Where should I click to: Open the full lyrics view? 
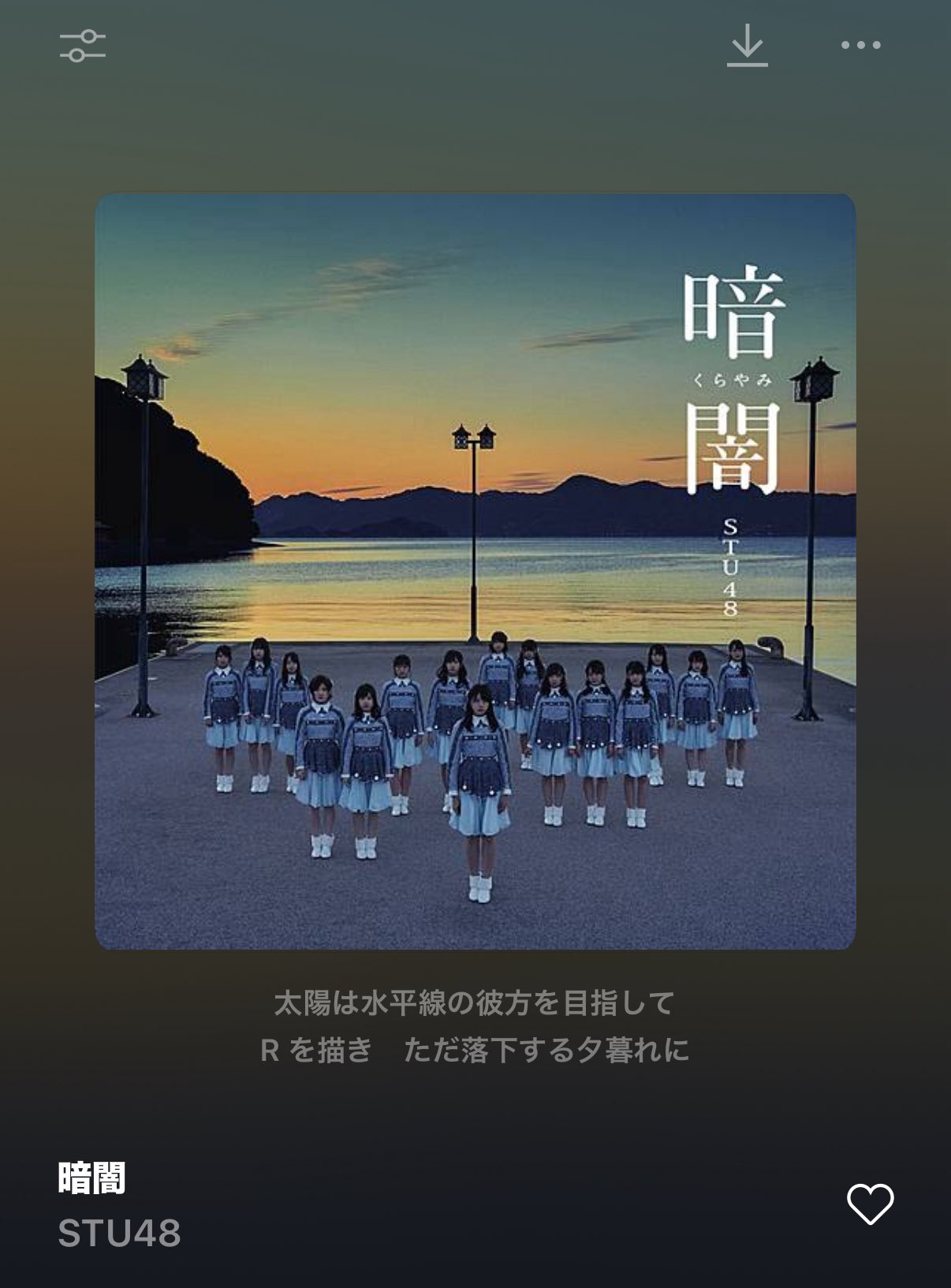coord(475,1027)
